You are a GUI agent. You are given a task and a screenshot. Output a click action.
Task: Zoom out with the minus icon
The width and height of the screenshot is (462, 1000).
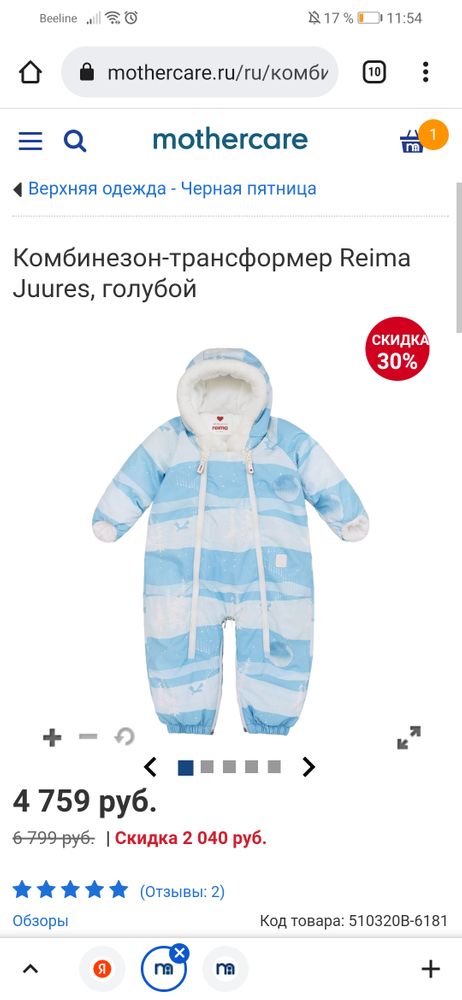click(x=88, y=737)
